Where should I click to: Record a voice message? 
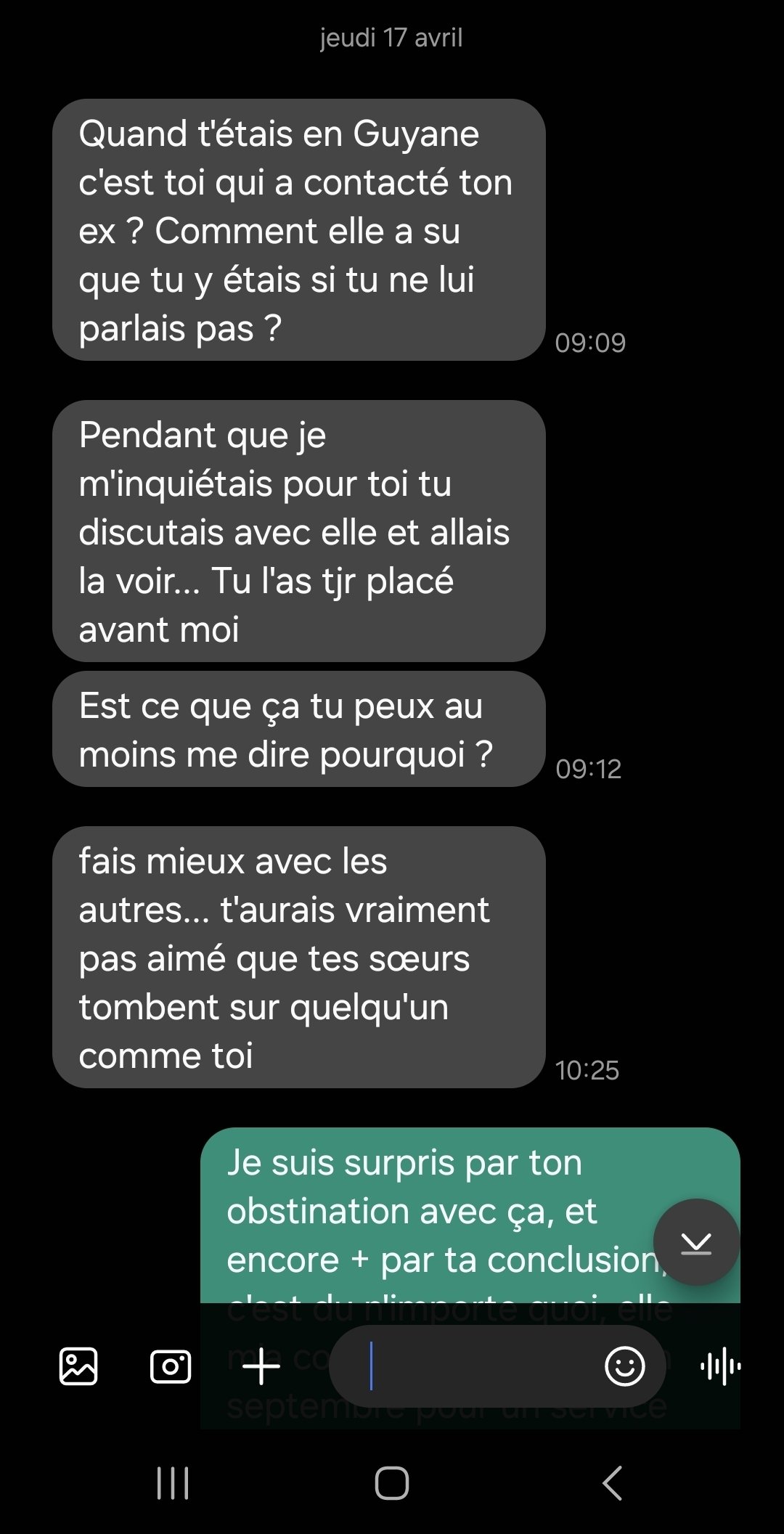(x=720, y=1366)
